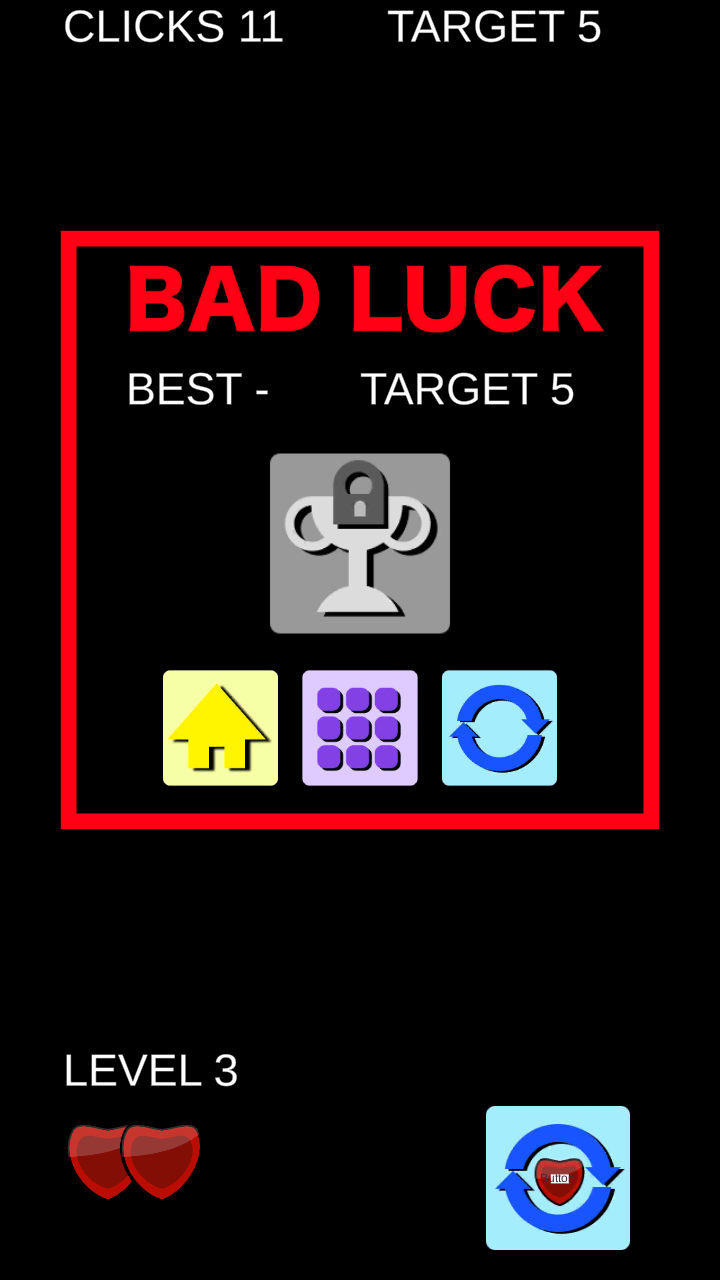Tap the red border of the popup
This screenshot has height=1280, width=720.
coord(360,237)
